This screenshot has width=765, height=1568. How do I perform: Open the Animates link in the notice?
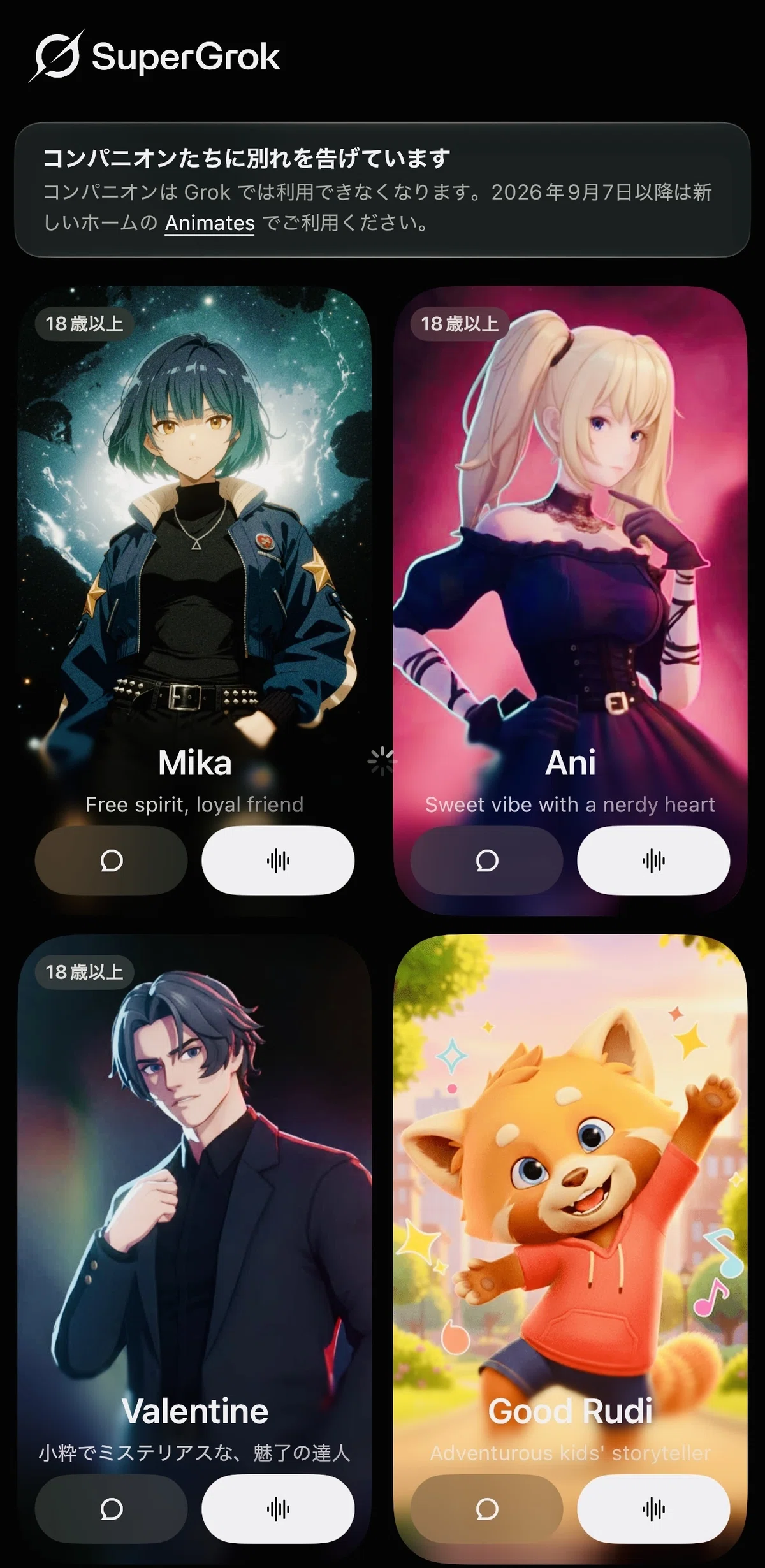click(x=210, y=223)
